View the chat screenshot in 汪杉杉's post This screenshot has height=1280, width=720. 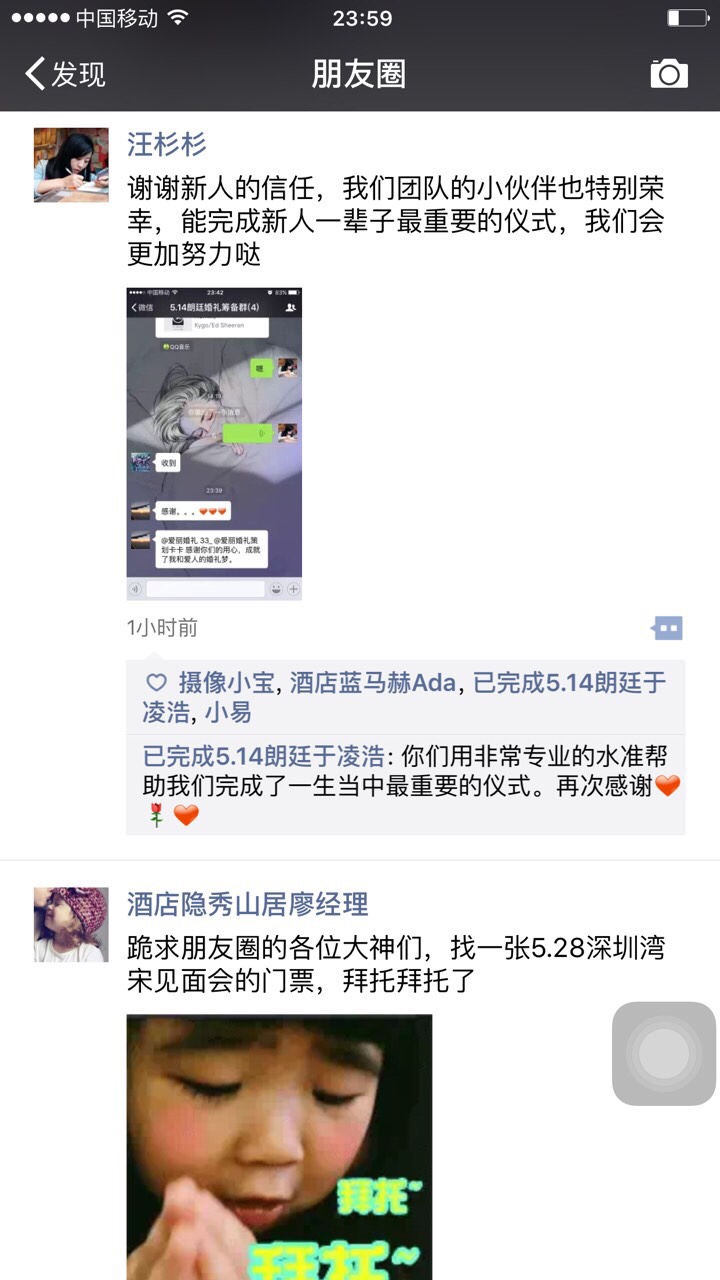(214, 444)
